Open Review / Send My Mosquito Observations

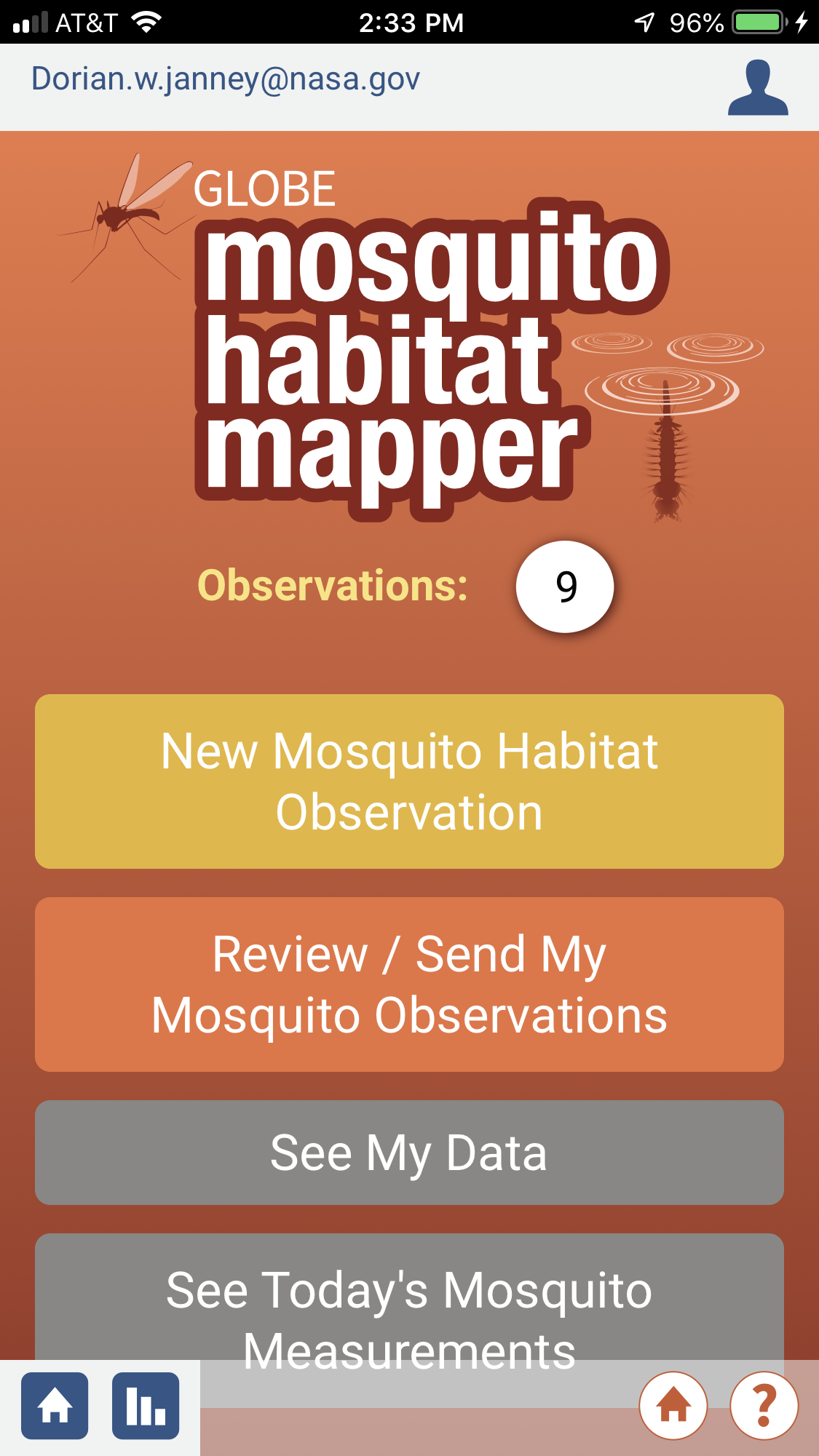[x=409, y=984]
